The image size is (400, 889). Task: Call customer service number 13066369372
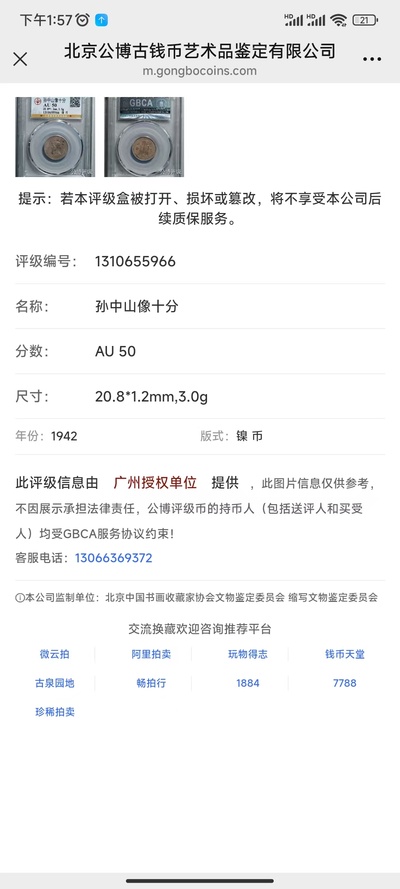(x=113, y=558)
